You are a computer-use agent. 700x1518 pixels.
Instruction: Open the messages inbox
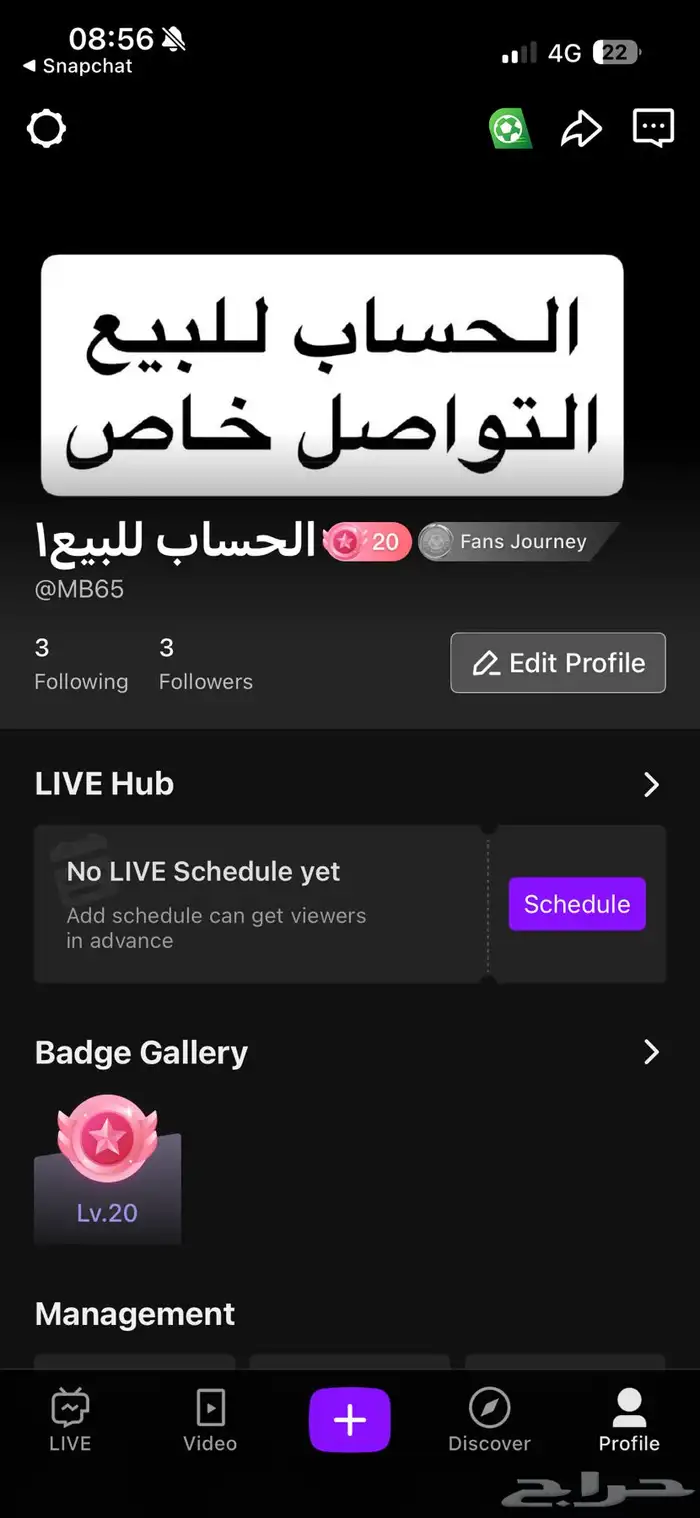tap(653, 128)
